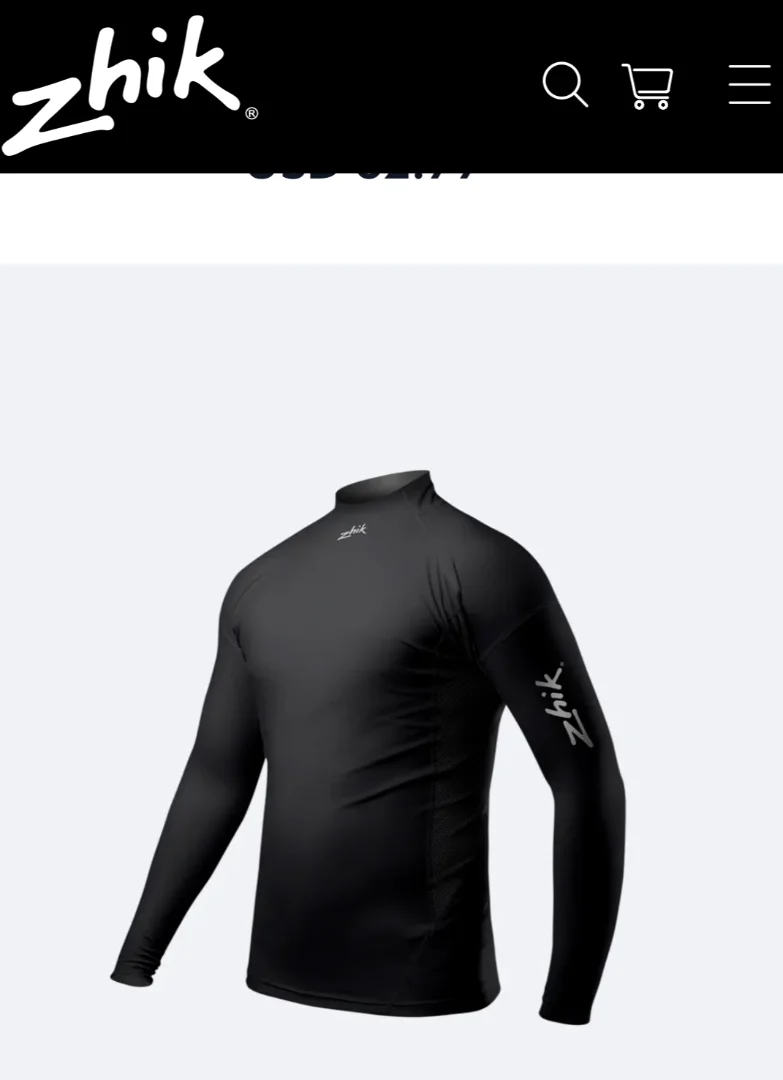Open the hamburger menu
The height and width of the screenshot is (1080, 783).
[749, 85]
